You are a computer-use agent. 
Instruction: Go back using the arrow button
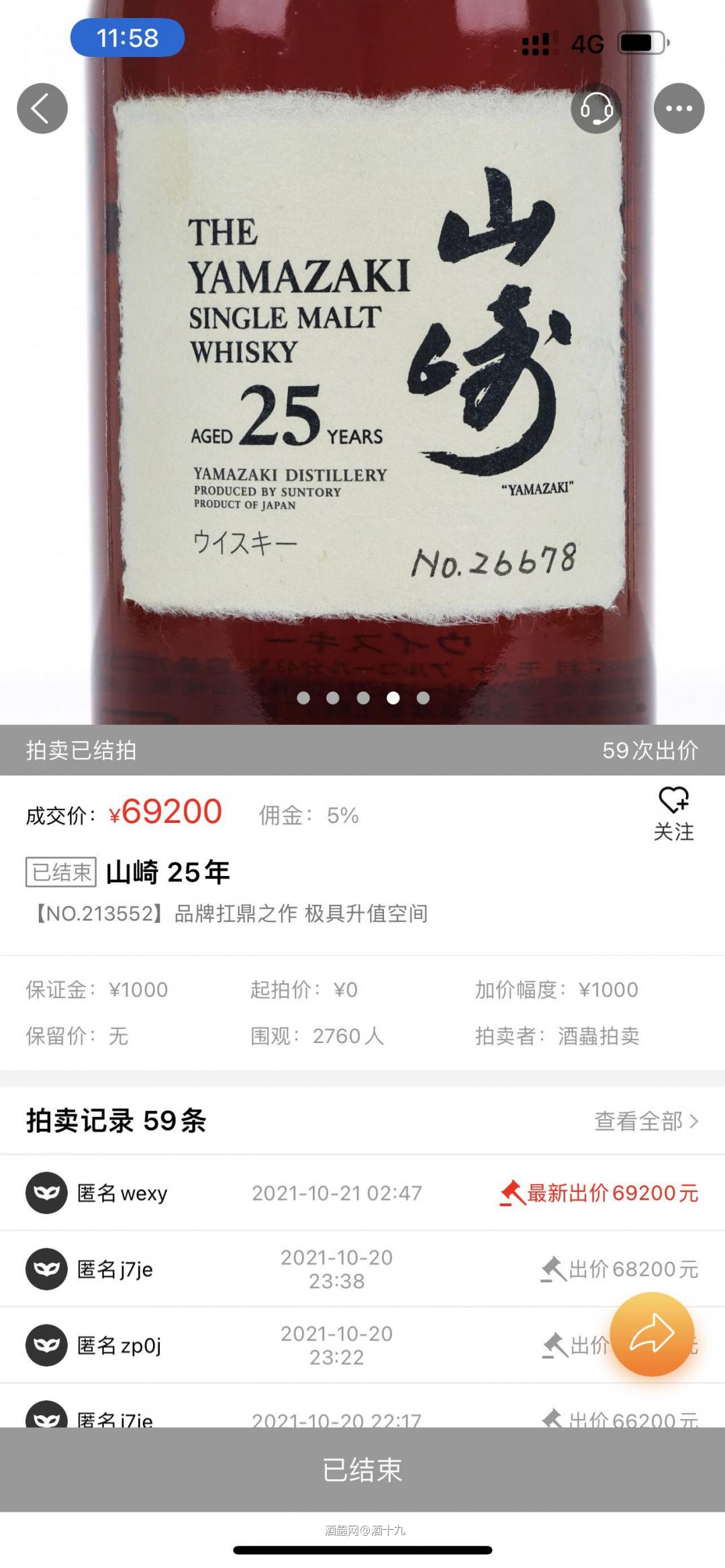coord(42,109)
